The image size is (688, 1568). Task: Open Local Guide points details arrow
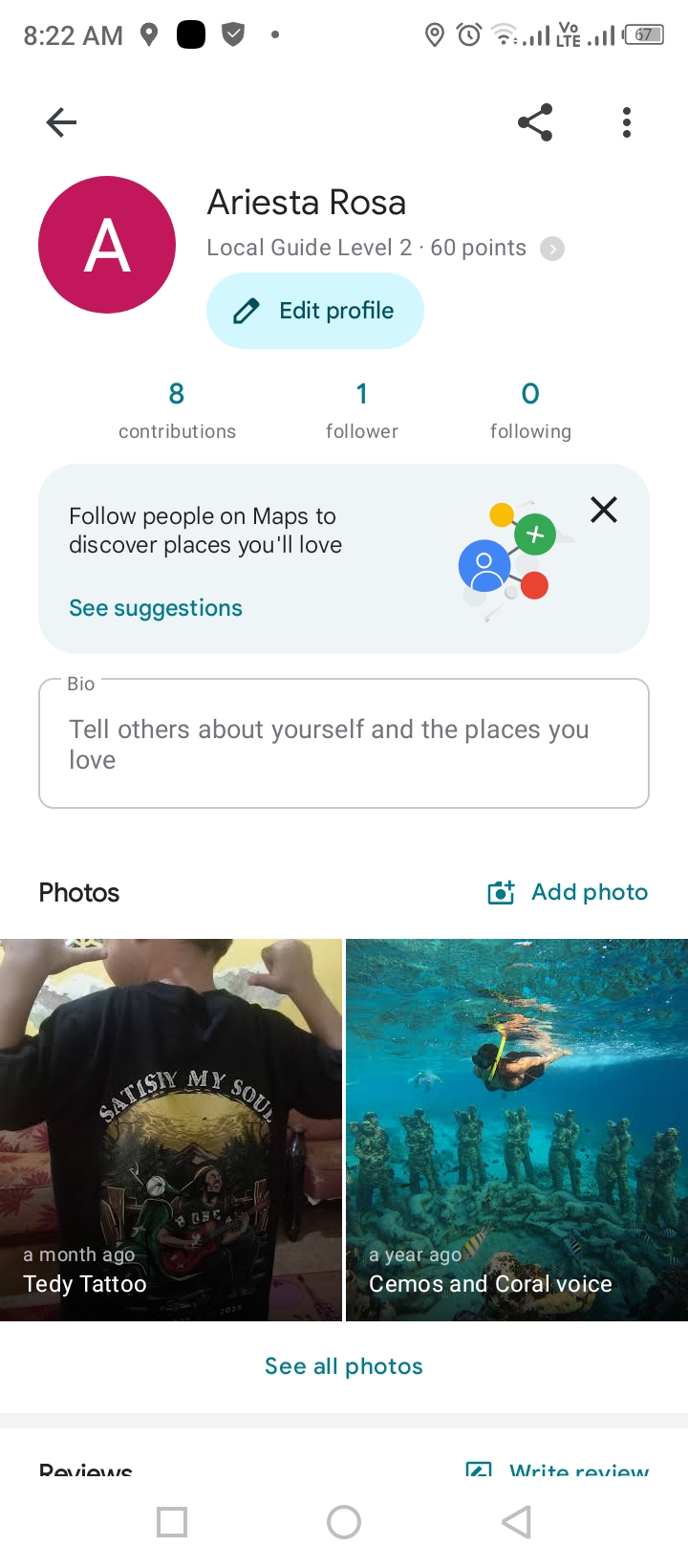[x=552, y=249]
